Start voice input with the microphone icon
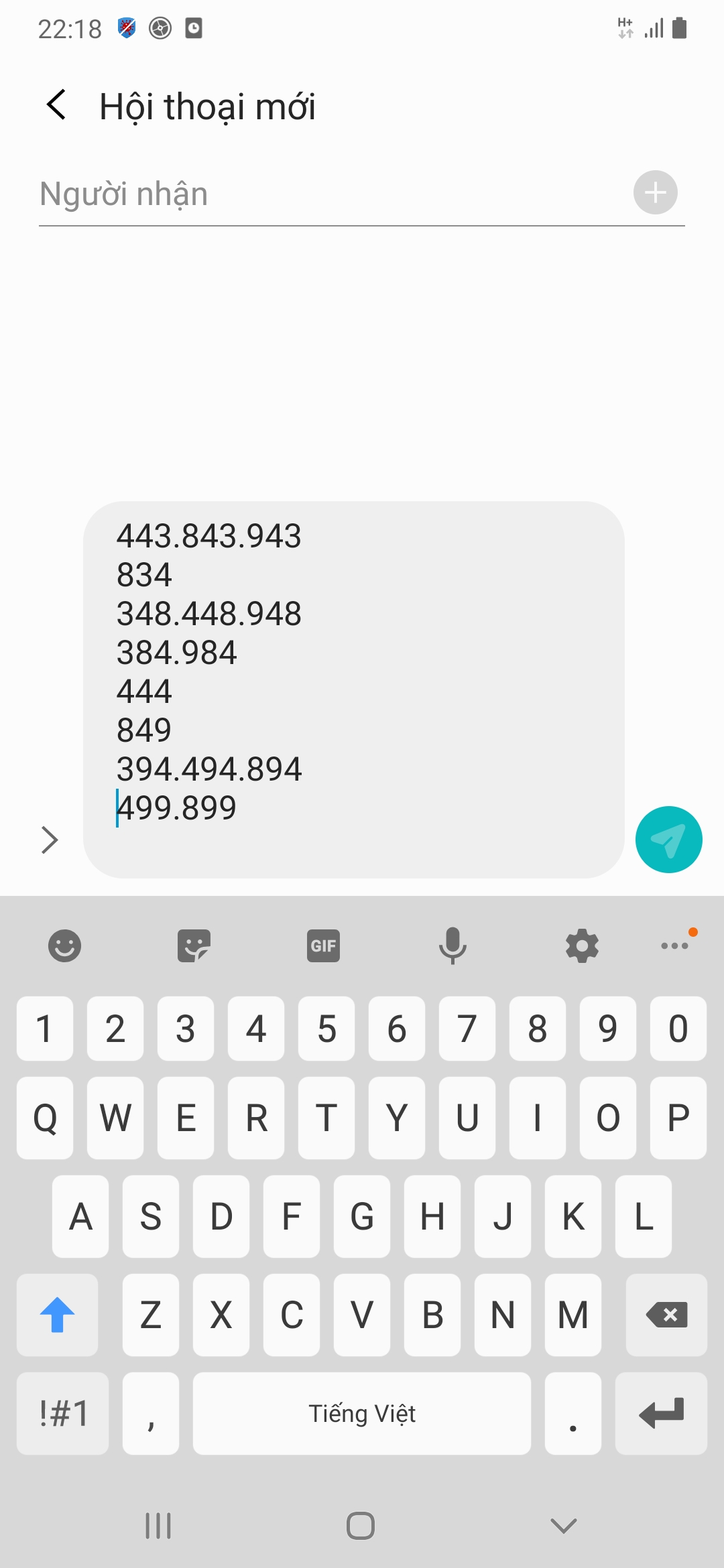Viewport: 724px width, 1568px height. 453,945
